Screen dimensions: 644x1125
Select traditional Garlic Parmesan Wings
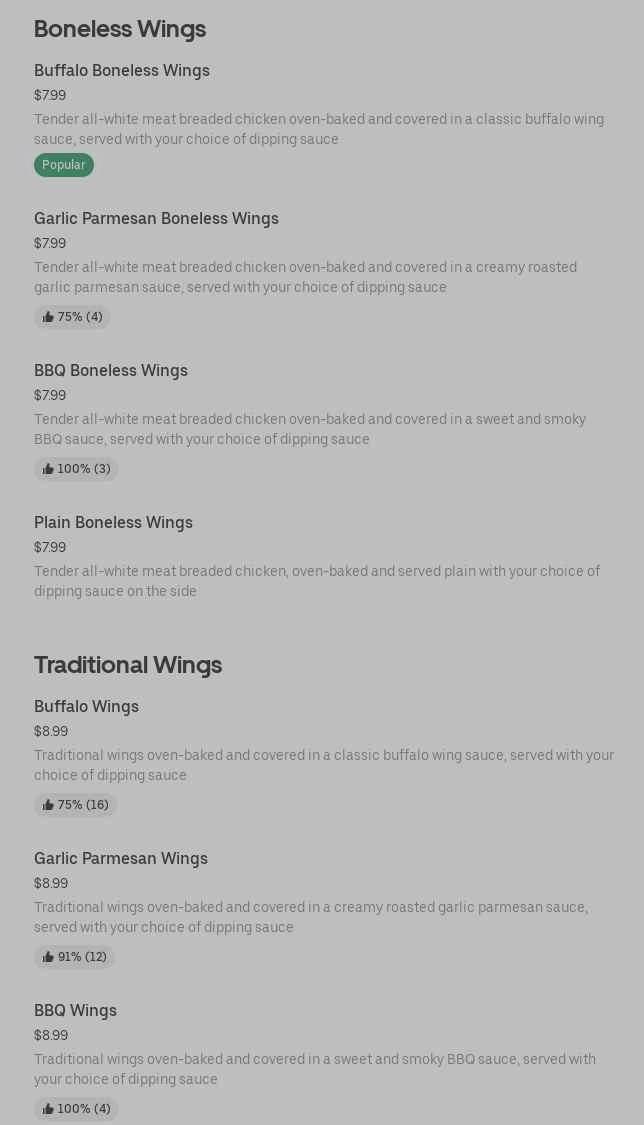(121, 858)
